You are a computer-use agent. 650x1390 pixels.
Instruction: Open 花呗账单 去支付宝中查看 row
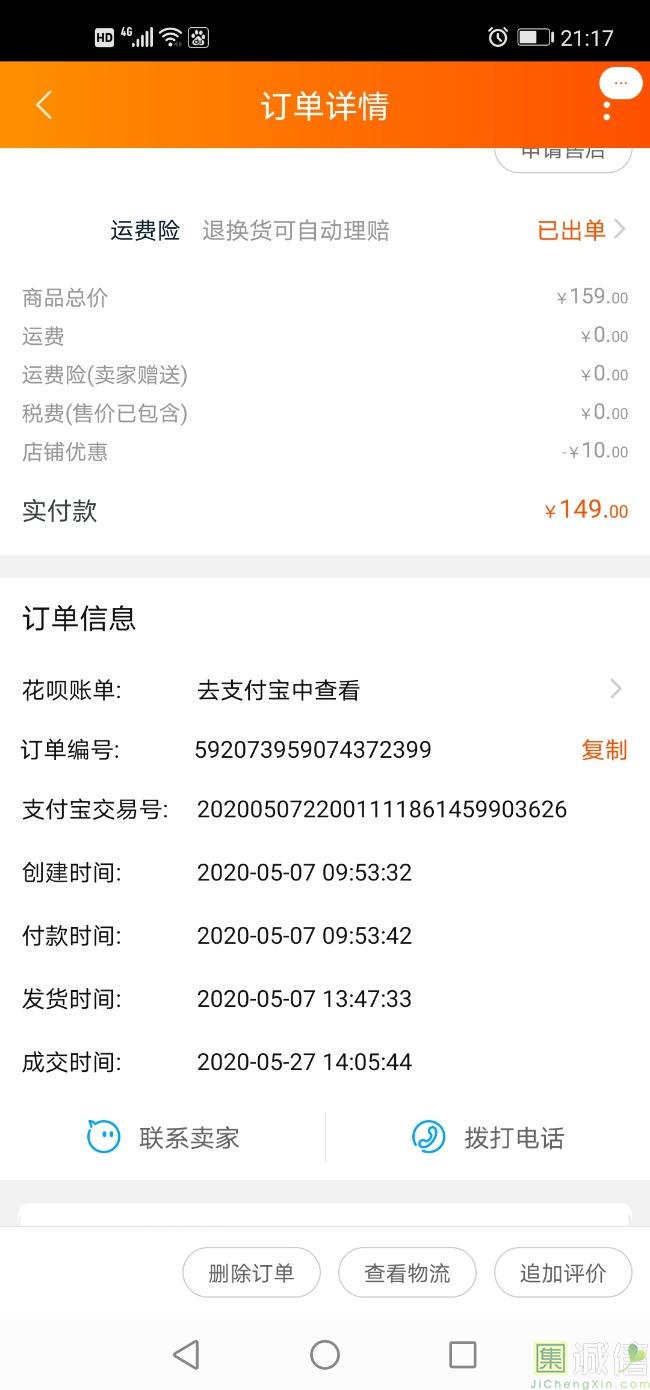pos(325,690)
